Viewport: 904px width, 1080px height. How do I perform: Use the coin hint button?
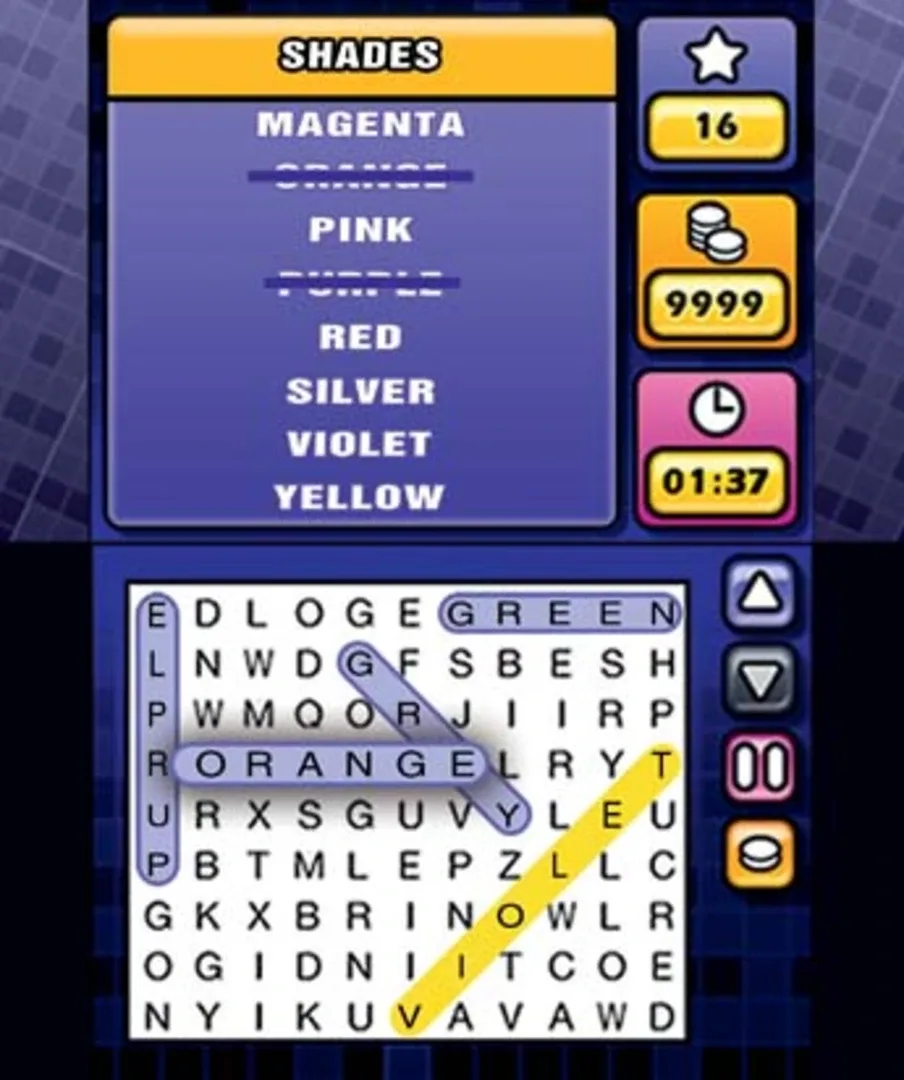(760, 854)
